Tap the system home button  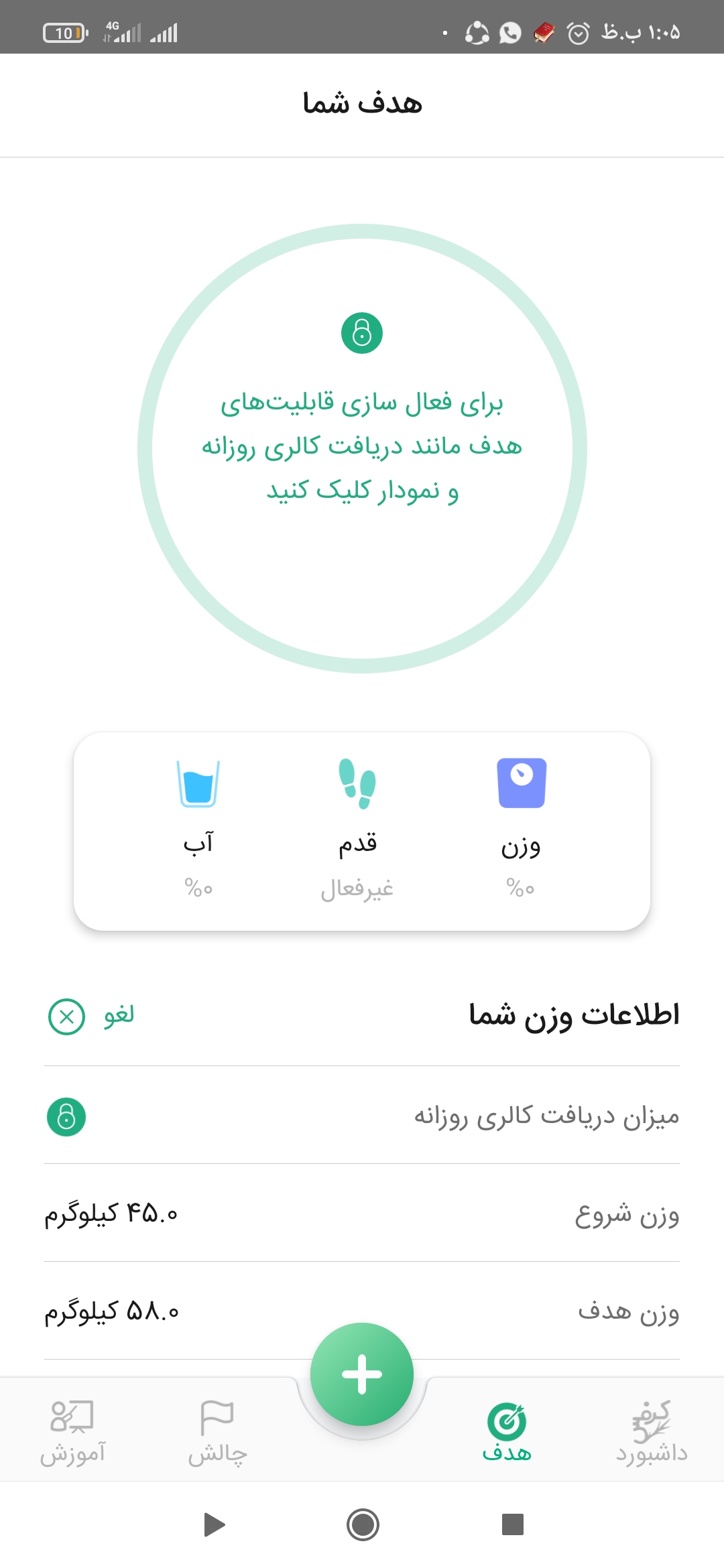coord(363,1525)
